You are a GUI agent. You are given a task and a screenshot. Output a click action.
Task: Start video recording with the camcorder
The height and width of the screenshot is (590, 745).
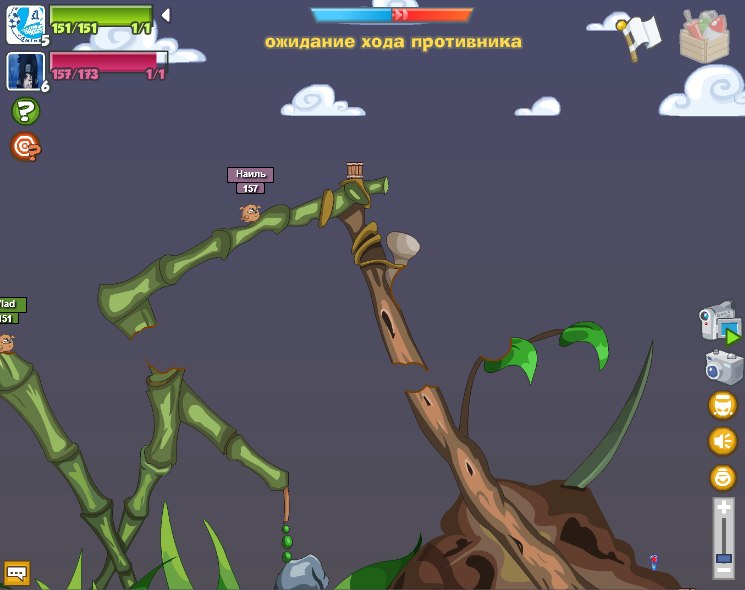click(x=719, y=324)
